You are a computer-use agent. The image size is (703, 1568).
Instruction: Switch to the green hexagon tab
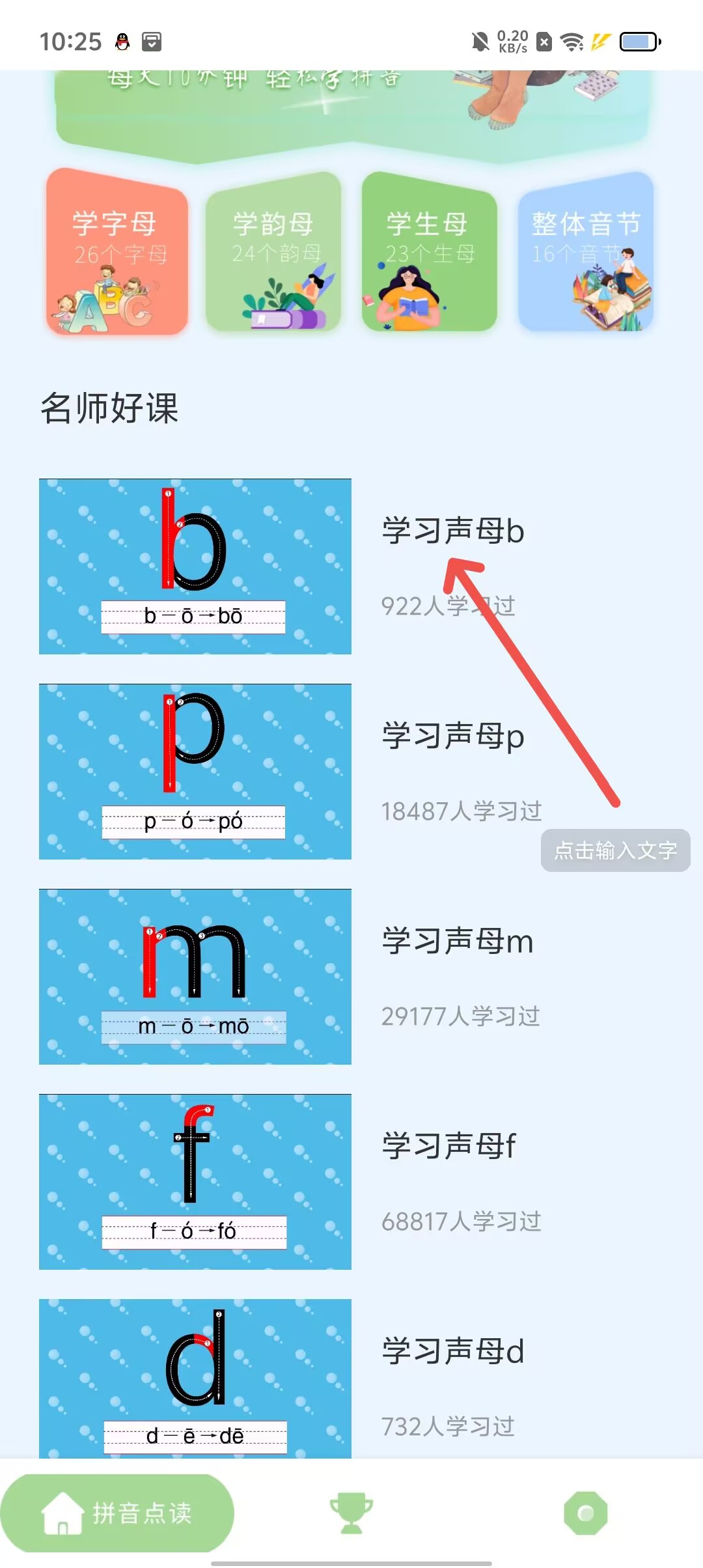pyautogui.click(x=586, y=1513)
